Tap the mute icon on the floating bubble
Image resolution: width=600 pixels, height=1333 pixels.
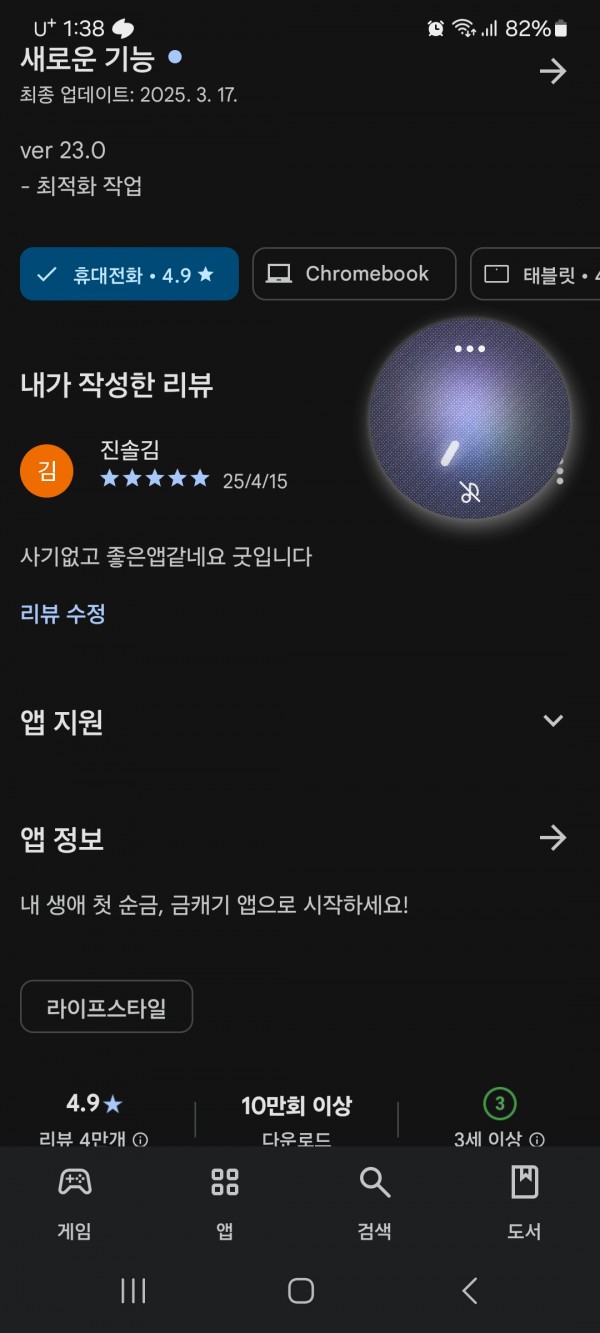(x=470, y=492)
